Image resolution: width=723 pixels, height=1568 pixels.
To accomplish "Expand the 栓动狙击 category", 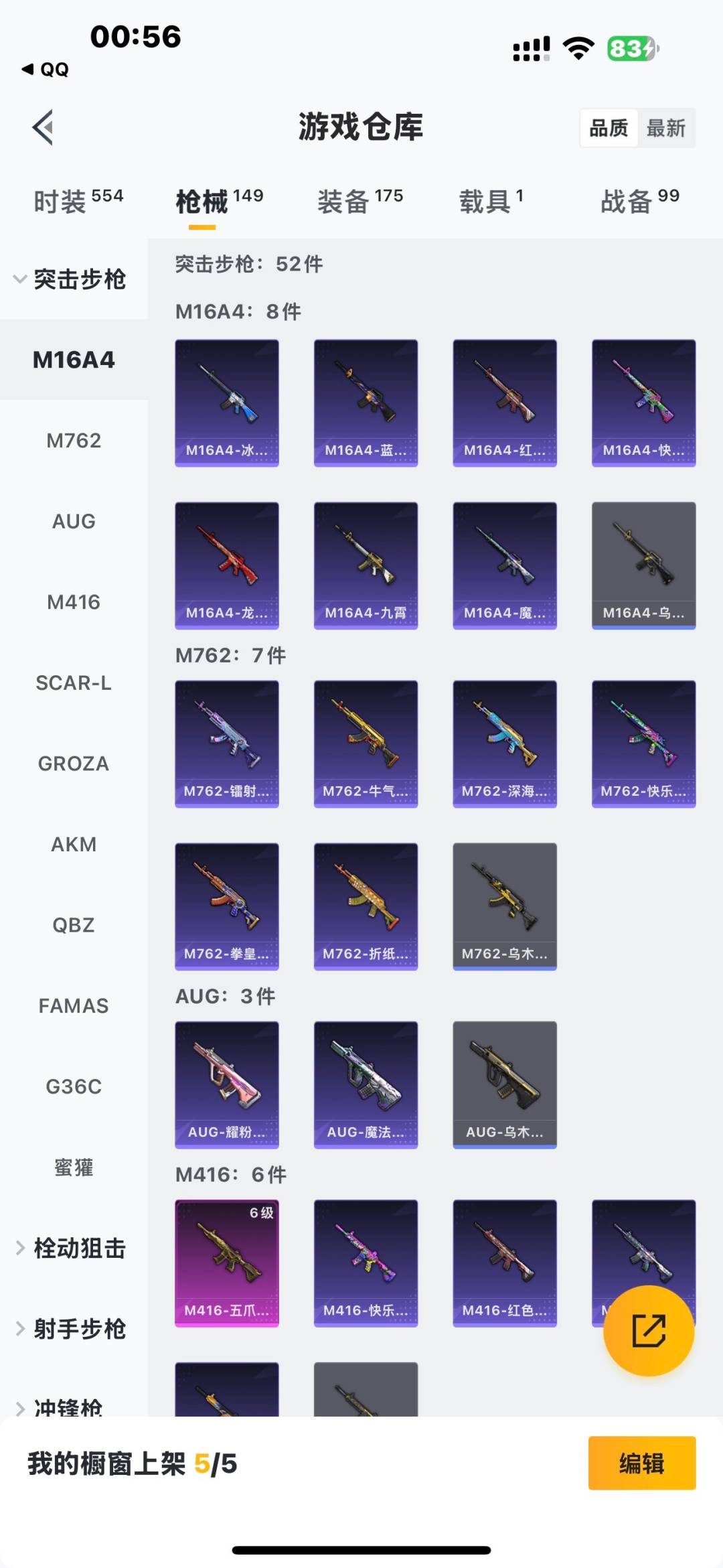I will (x=70, y=1249).
